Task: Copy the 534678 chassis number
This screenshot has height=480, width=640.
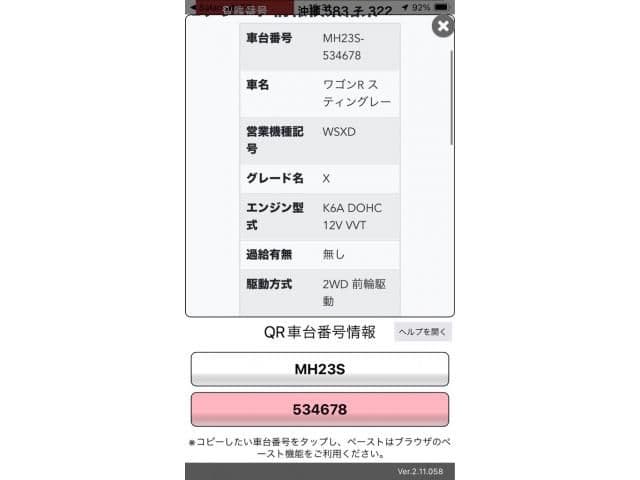Action: coord(319,409)
